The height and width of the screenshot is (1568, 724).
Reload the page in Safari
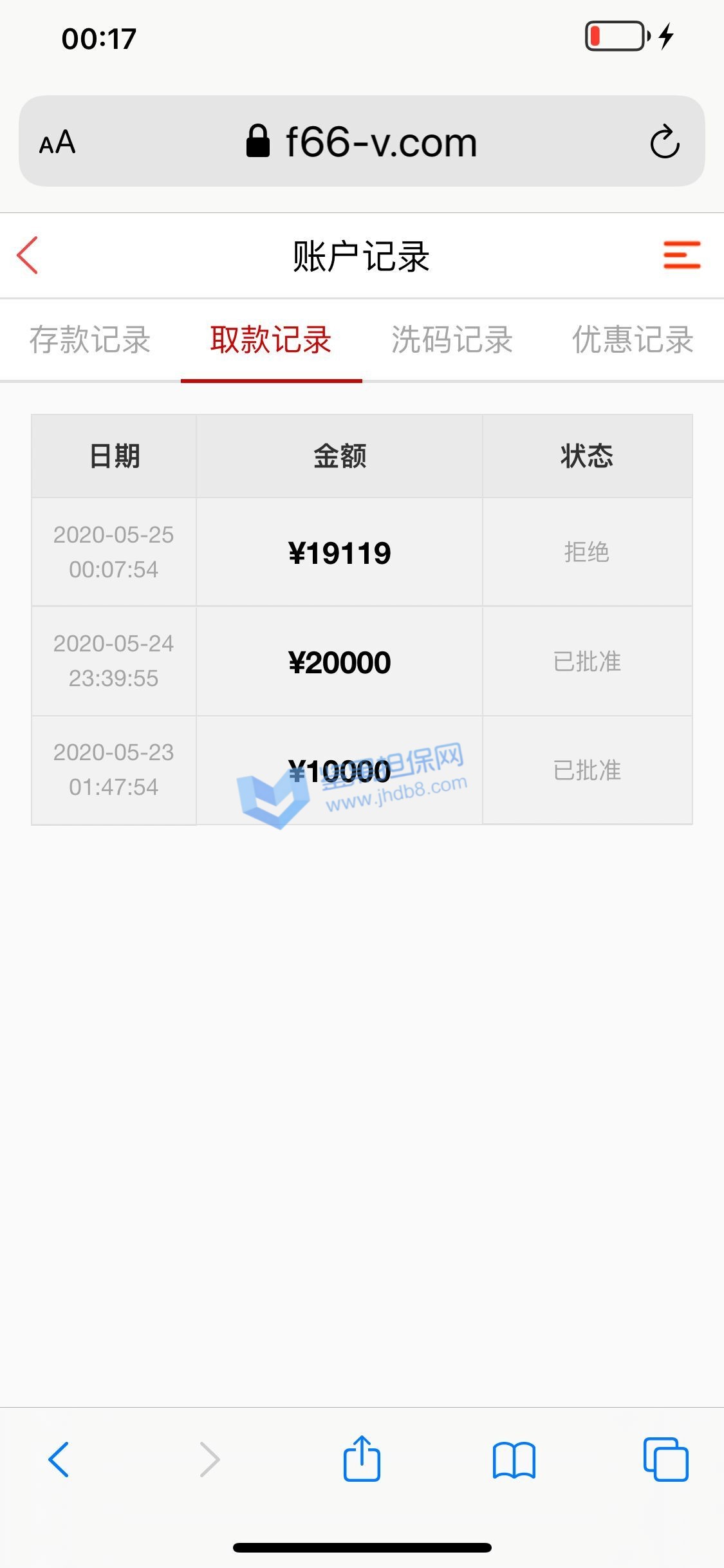click(664, 142)
